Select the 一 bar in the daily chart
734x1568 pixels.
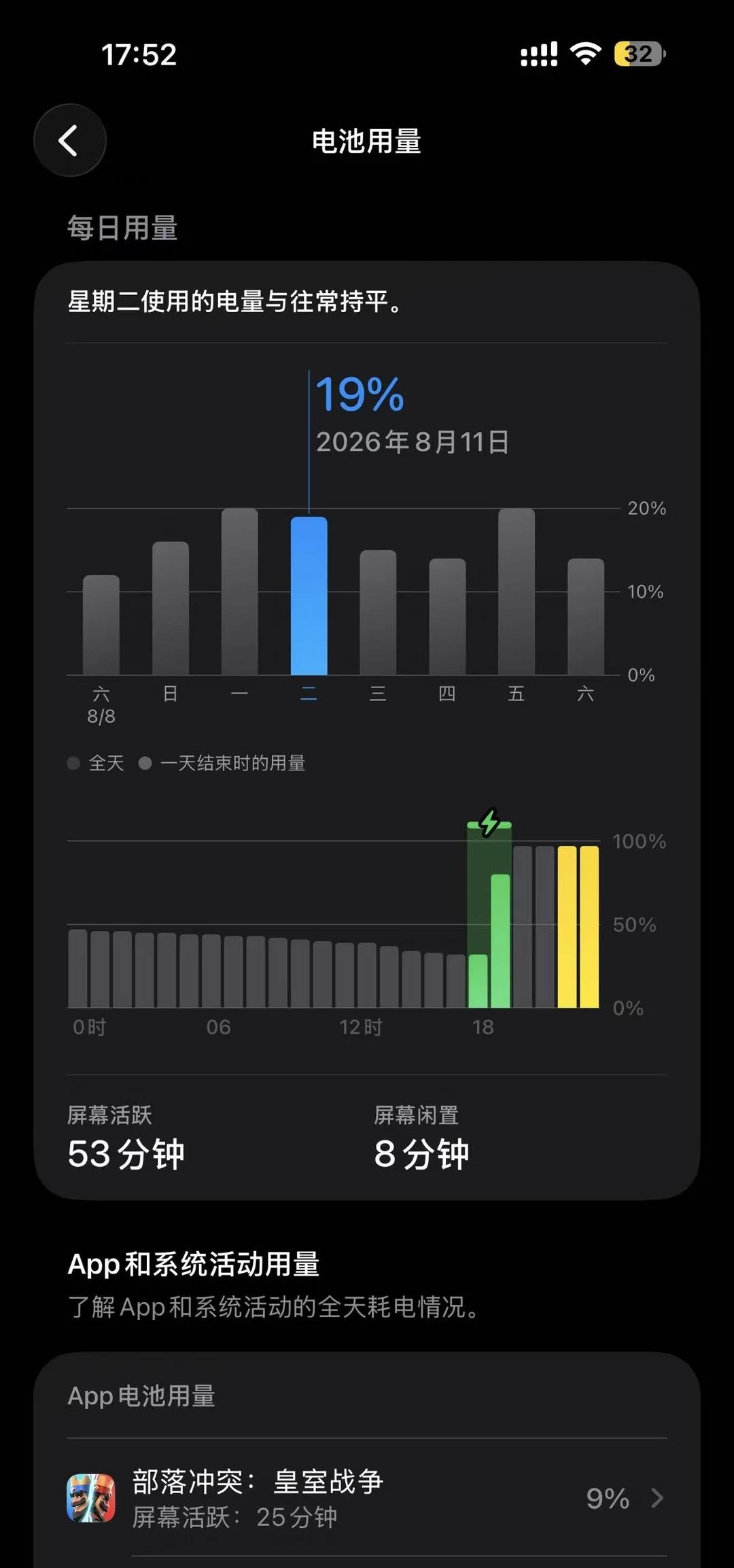click(x=240, y=592)
